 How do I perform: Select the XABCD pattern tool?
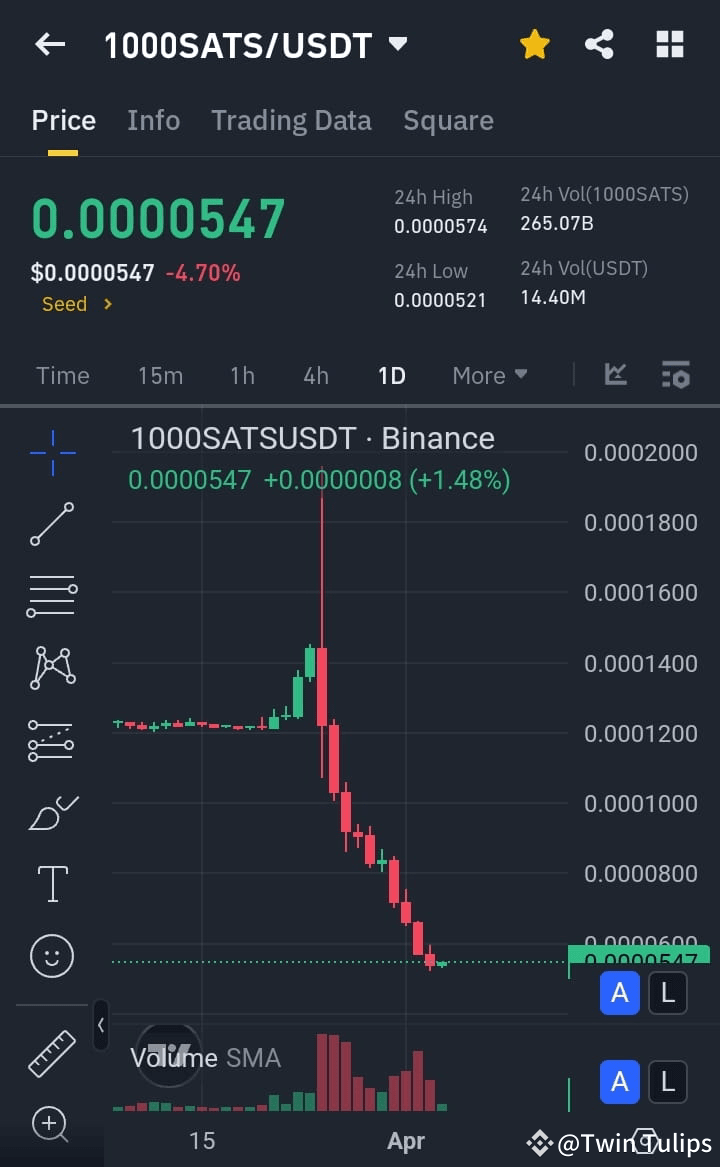click(x=51, y=668)
